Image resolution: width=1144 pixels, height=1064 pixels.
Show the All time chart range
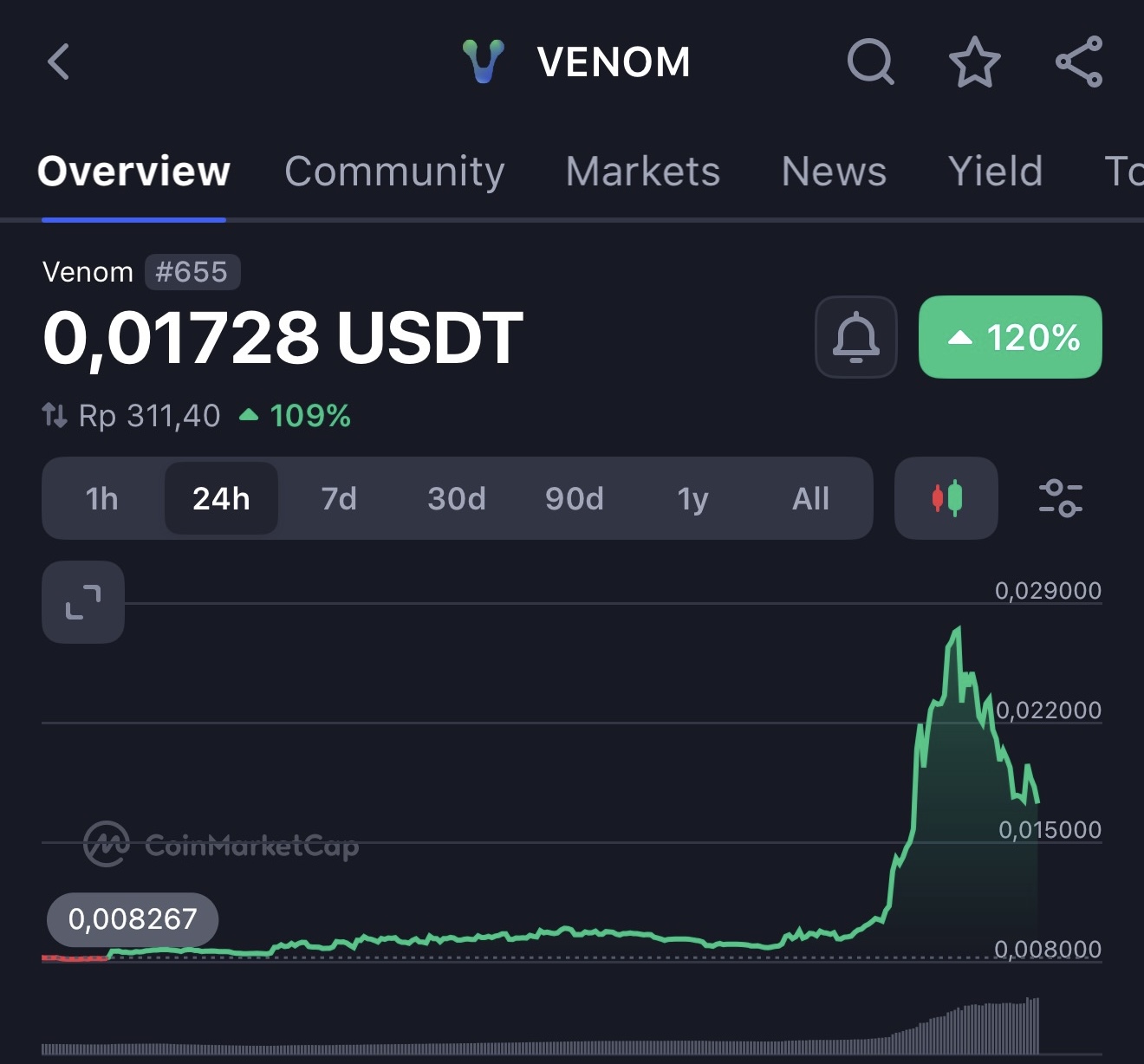[810, 498]
